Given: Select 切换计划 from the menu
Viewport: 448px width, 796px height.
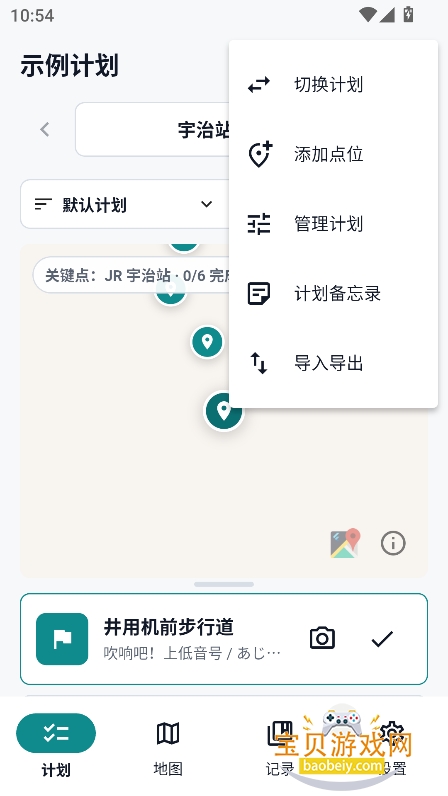Looking at the screenshot, I should click(x=333, y=84).
